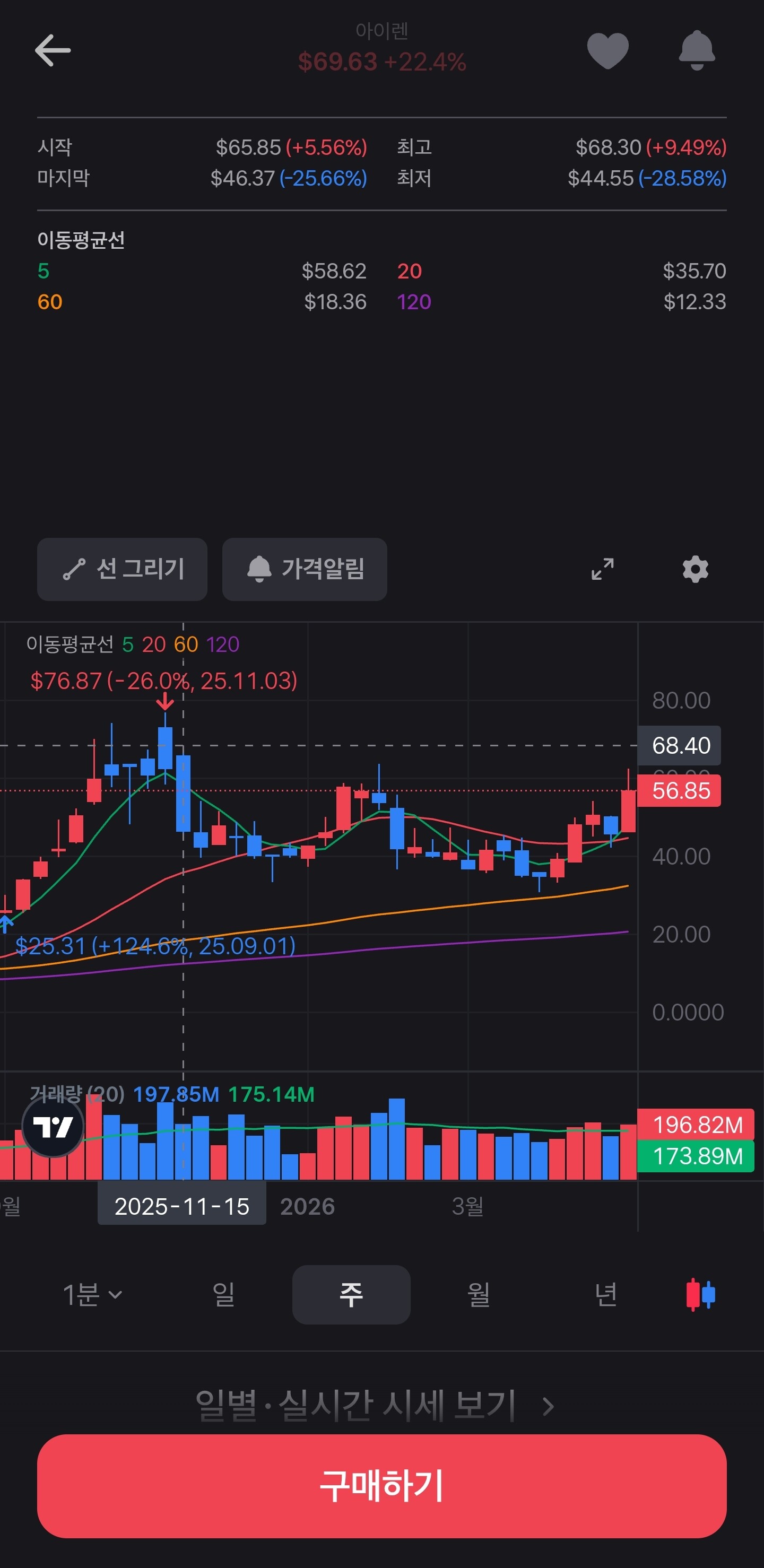Toggle the candlestick chart type icon
Screen dimensions: 764x1568
pyautogui.click(x=701, y=1295)
